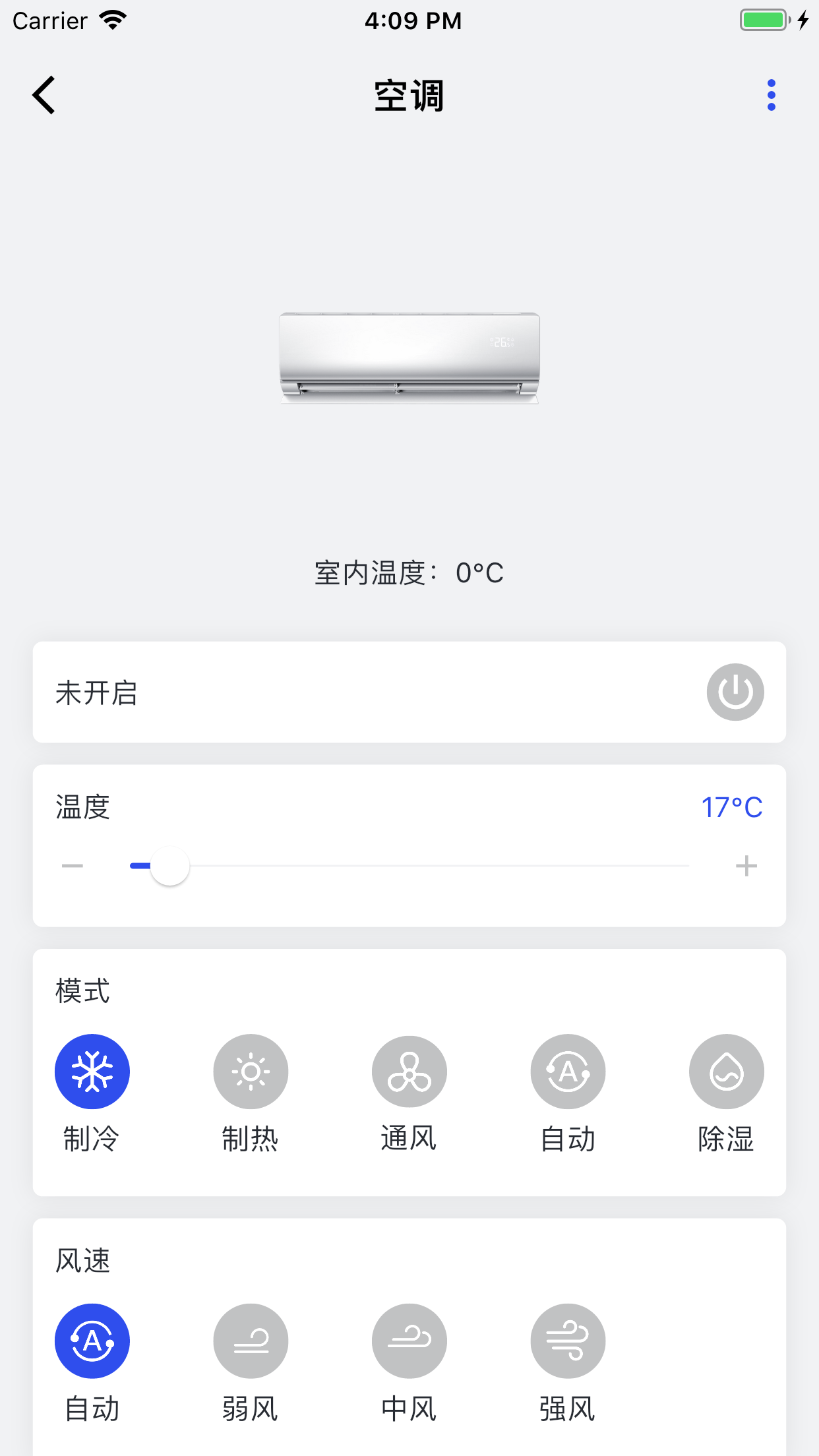This screenshot has height=1456, width=819.
Task: Increase temperature with the plus button
Action: (746, 866)
